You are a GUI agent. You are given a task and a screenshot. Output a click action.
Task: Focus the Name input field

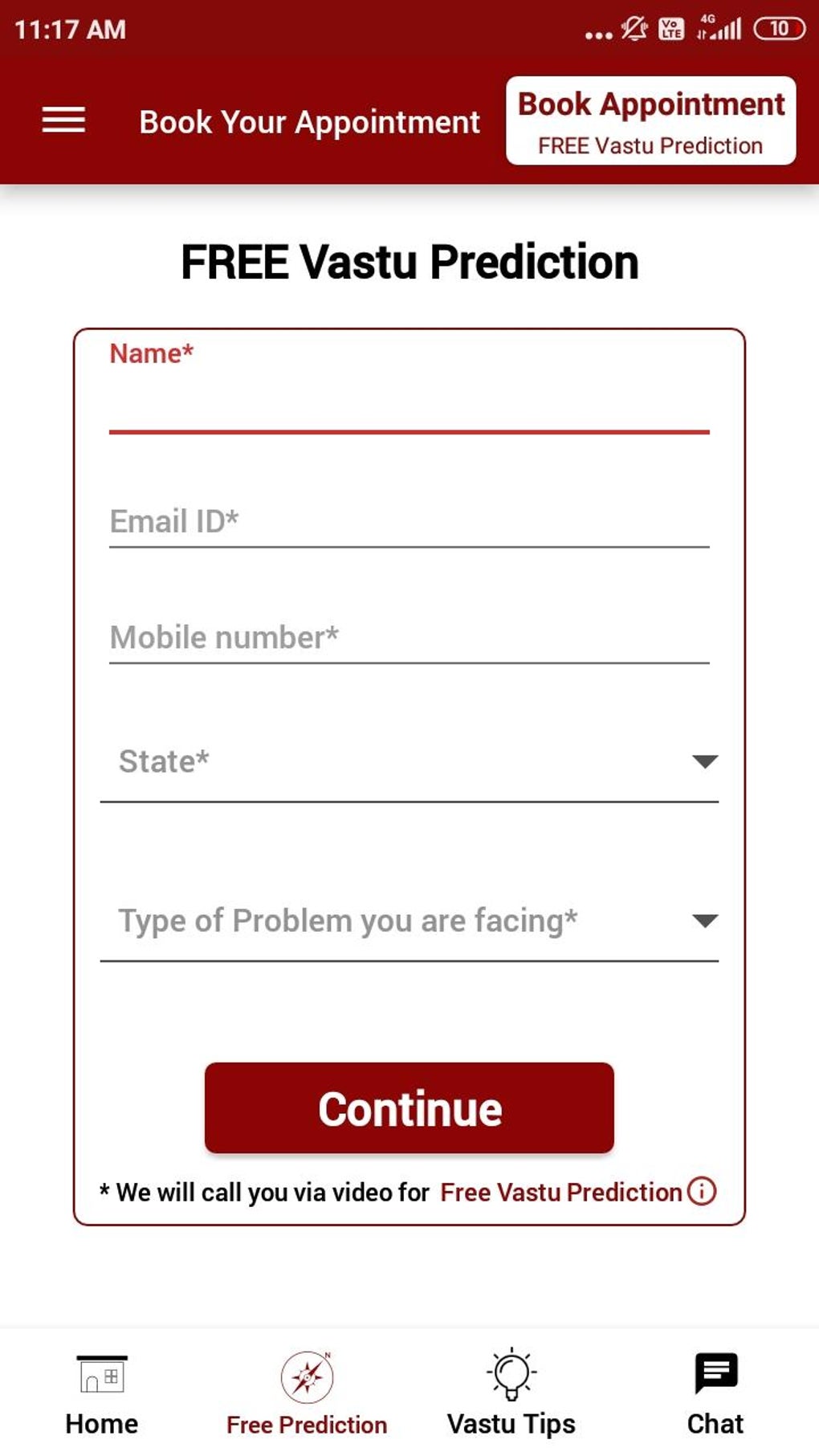(x=409, y=403)
